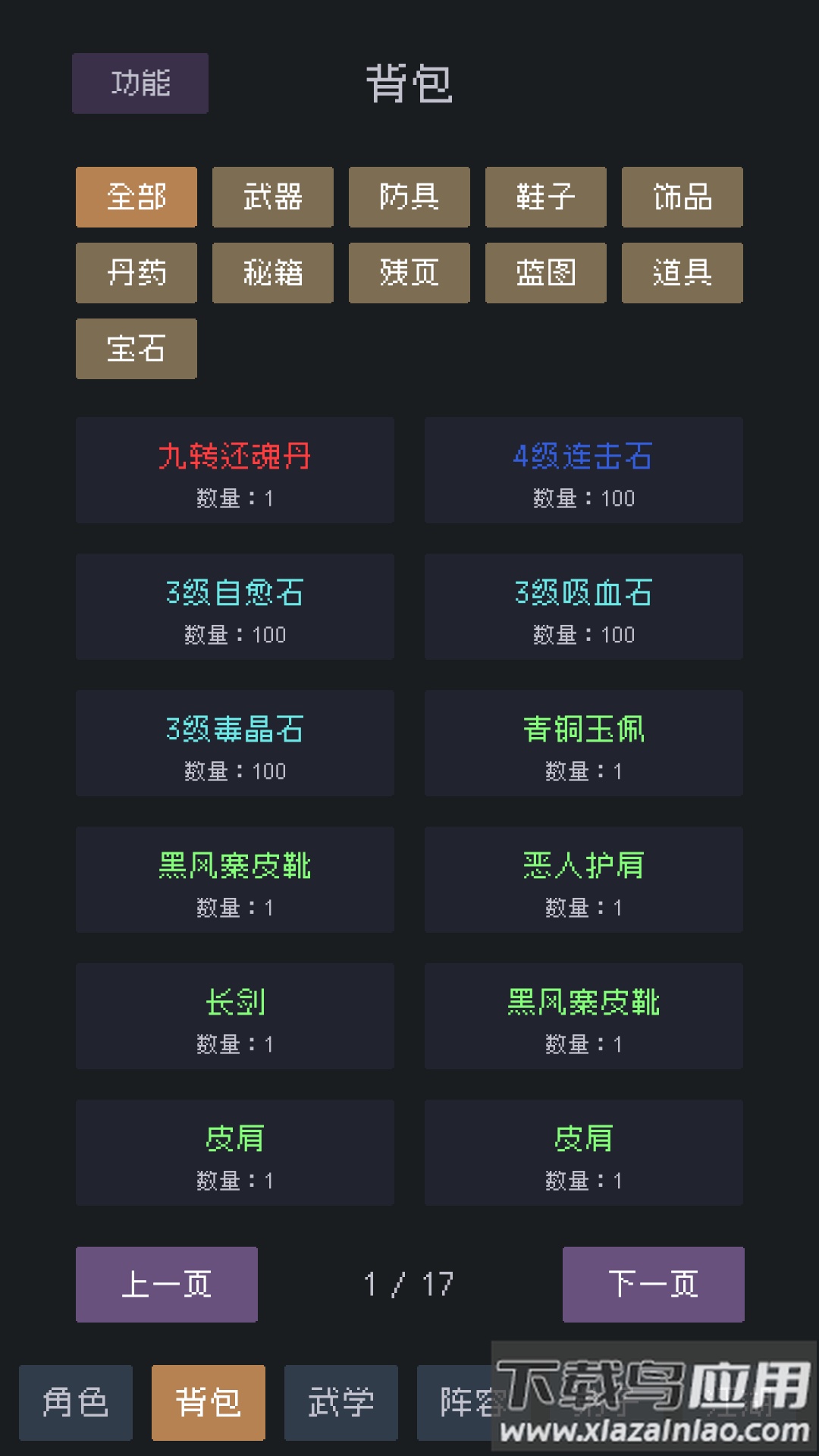Select the 残页 filter
Screen dimensions: 819x1456
click(409, 273)
